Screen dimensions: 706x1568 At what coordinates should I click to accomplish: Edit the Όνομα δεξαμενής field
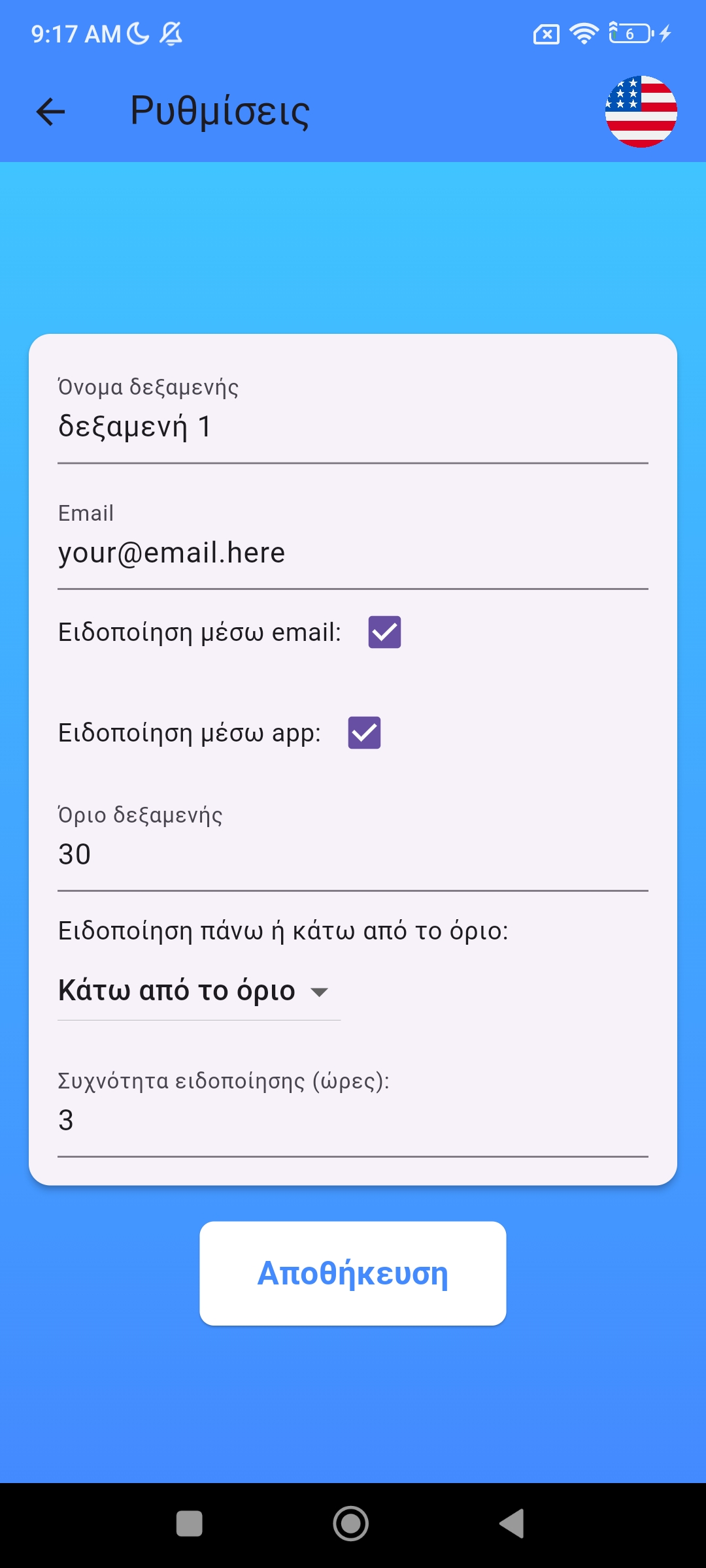pyautogui.click(x=352, y=427)
